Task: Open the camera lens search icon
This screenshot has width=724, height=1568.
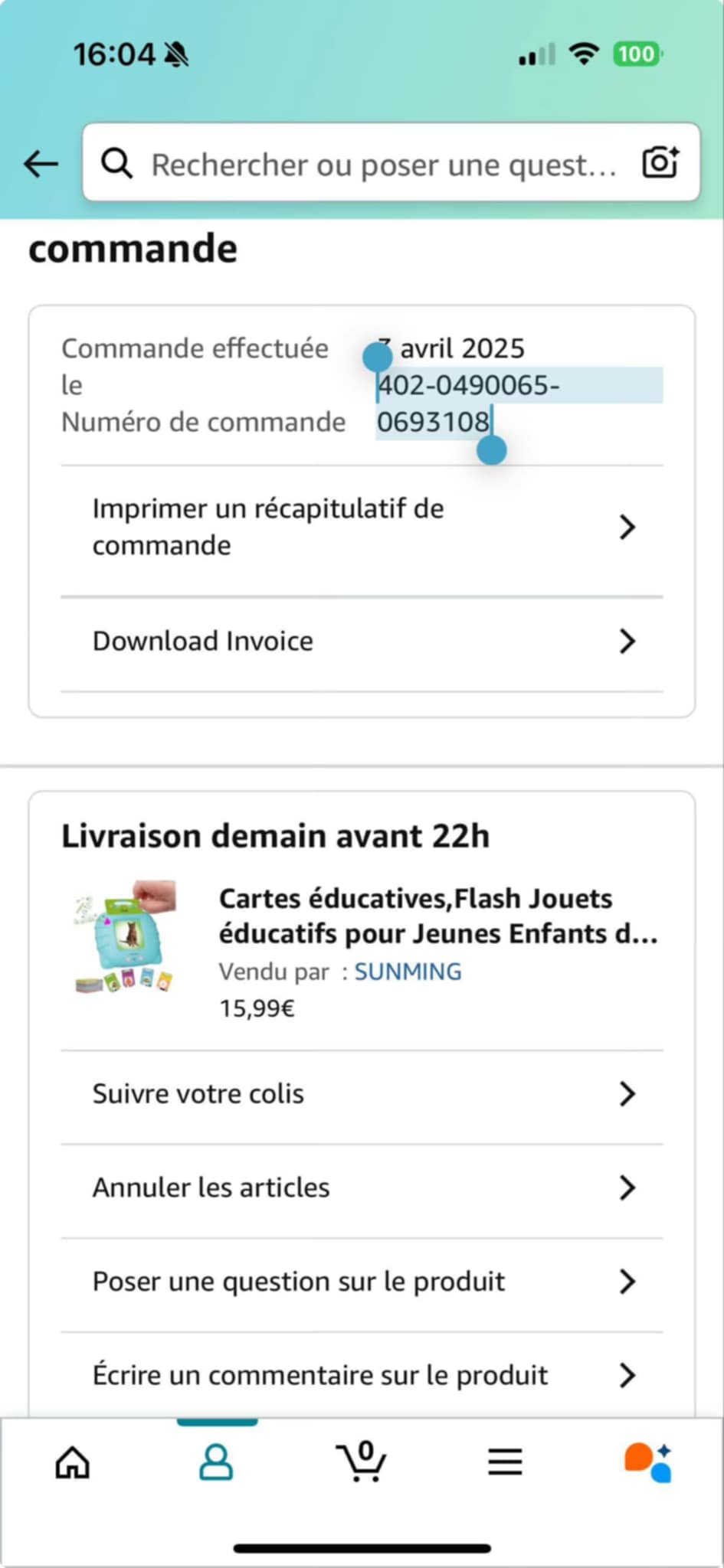Action: click(x=660, y=162)
